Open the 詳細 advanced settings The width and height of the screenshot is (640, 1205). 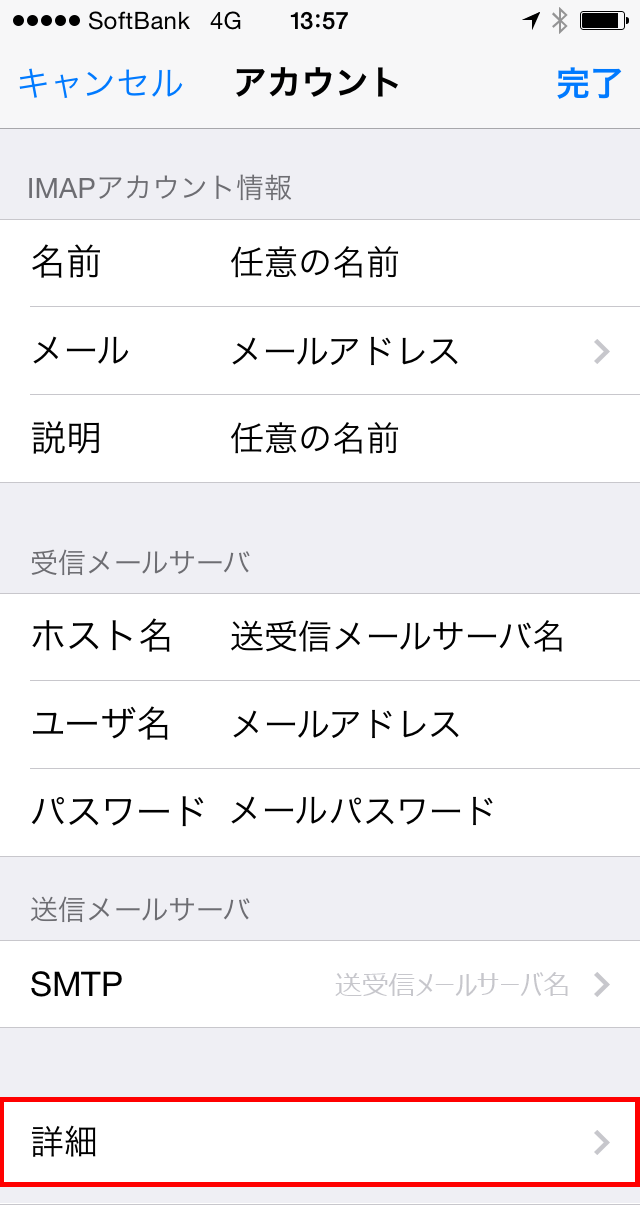(320, 1141)
